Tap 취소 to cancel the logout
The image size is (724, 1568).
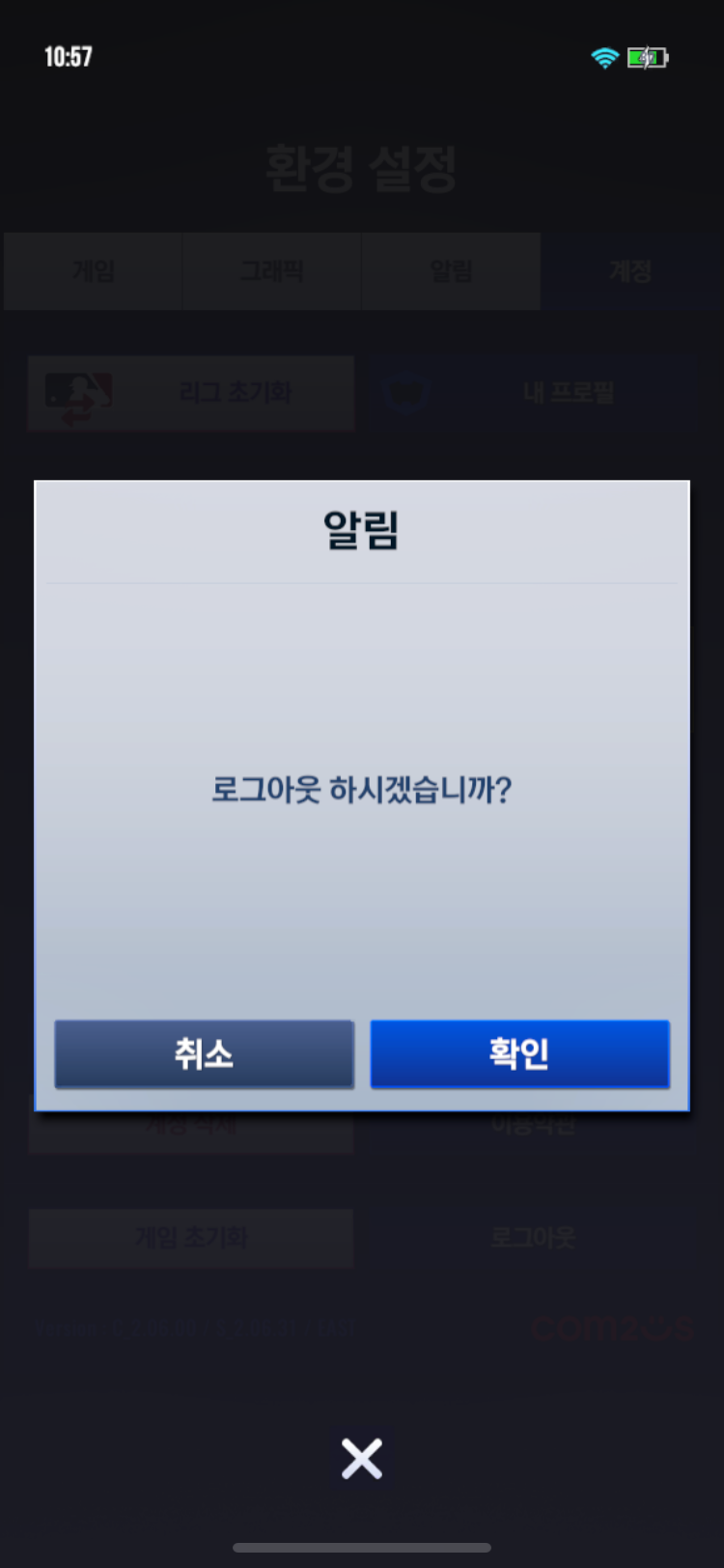click(204, 1053)
